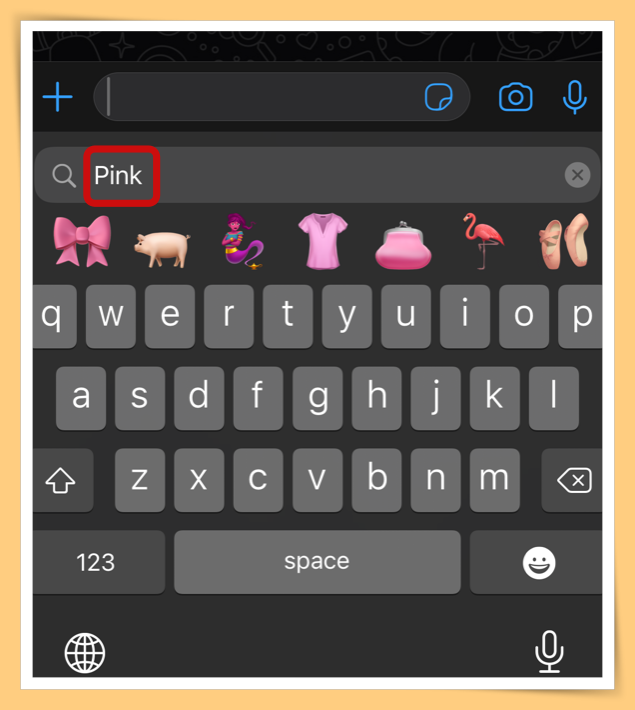
Task: Switch keyboard language with globe icon
Action: [85, 653]
